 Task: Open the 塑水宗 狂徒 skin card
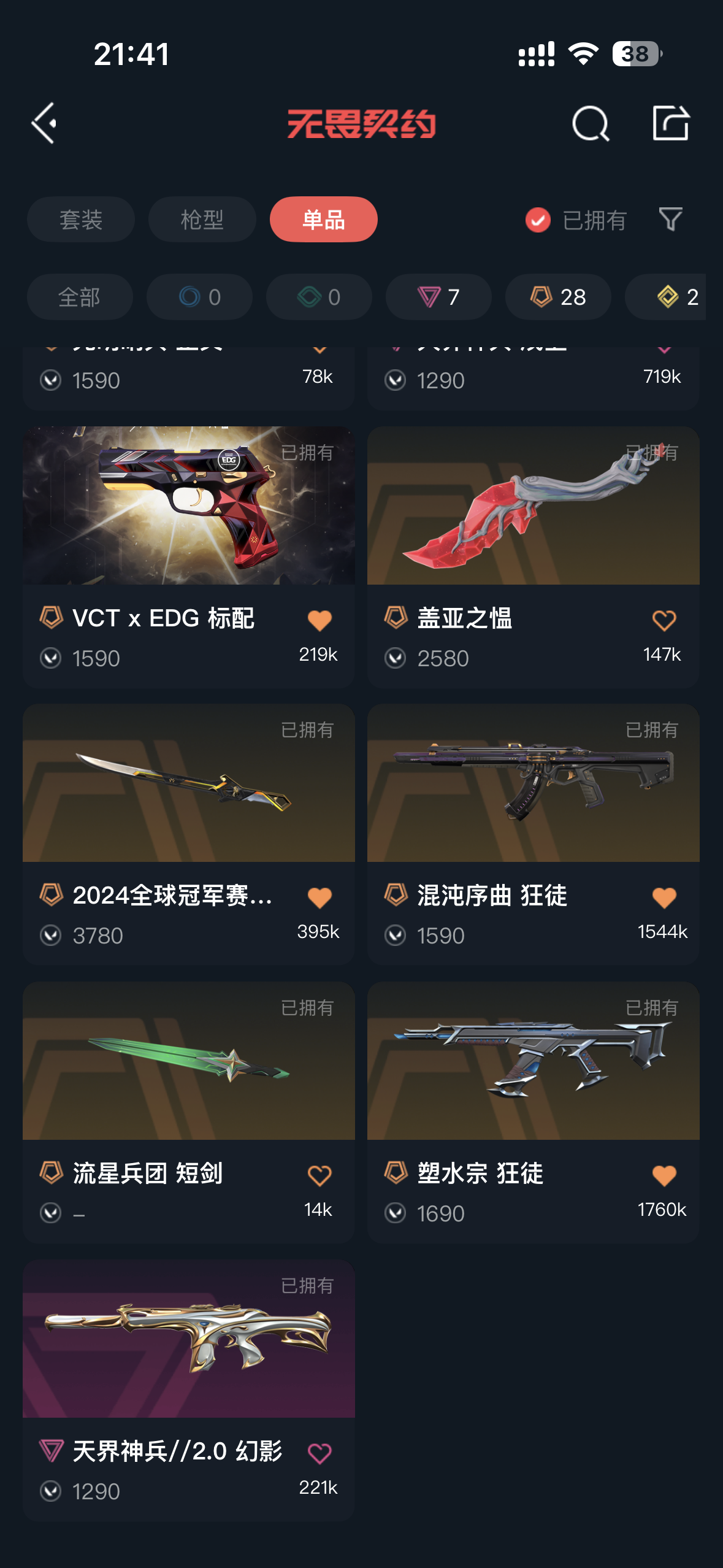click(533, 1061)
